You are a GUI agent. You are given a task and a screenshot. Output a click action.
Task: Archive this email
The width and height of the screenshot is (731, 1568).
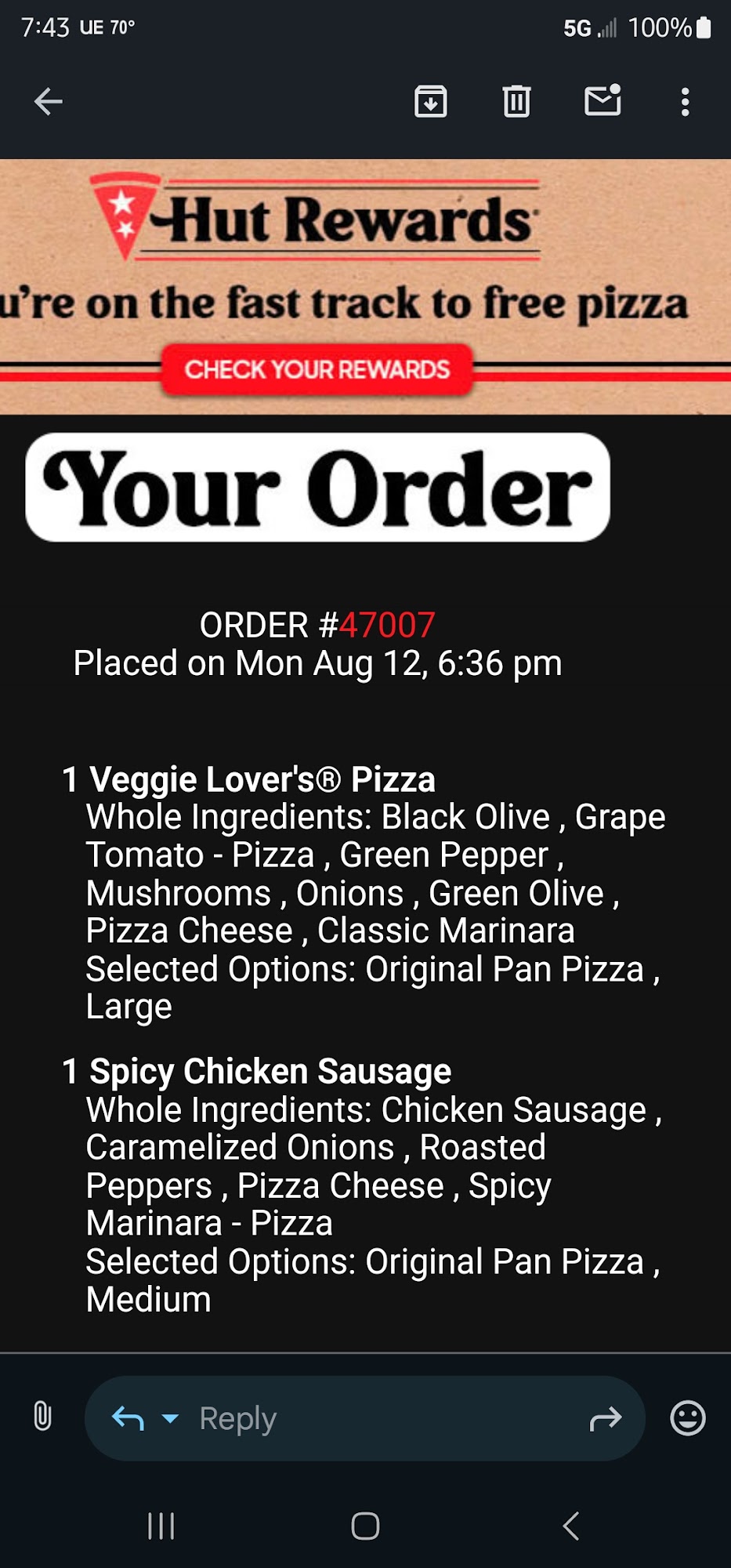click(430, 102)
